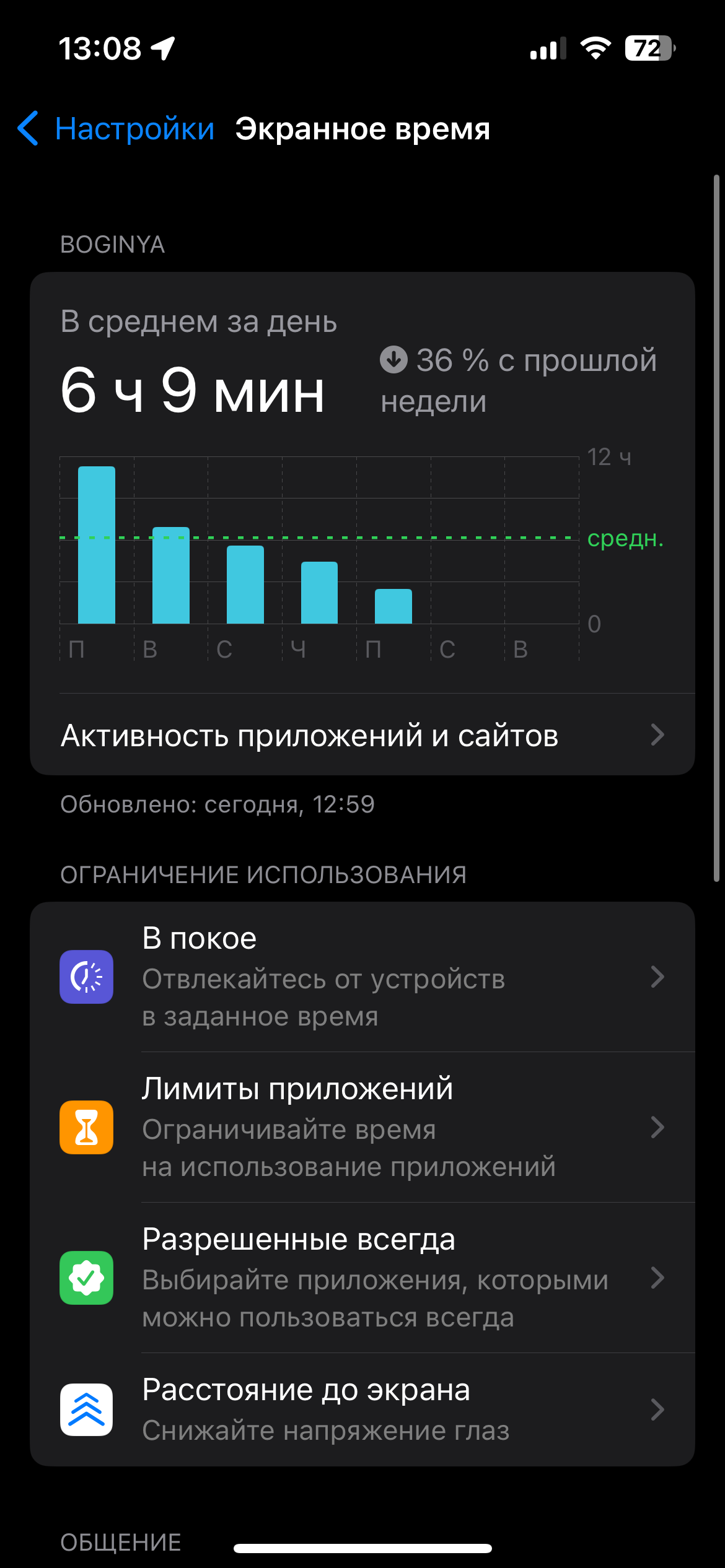Open the В покое settings
Screen dimensions: 725x1568
tap(362, 977)
